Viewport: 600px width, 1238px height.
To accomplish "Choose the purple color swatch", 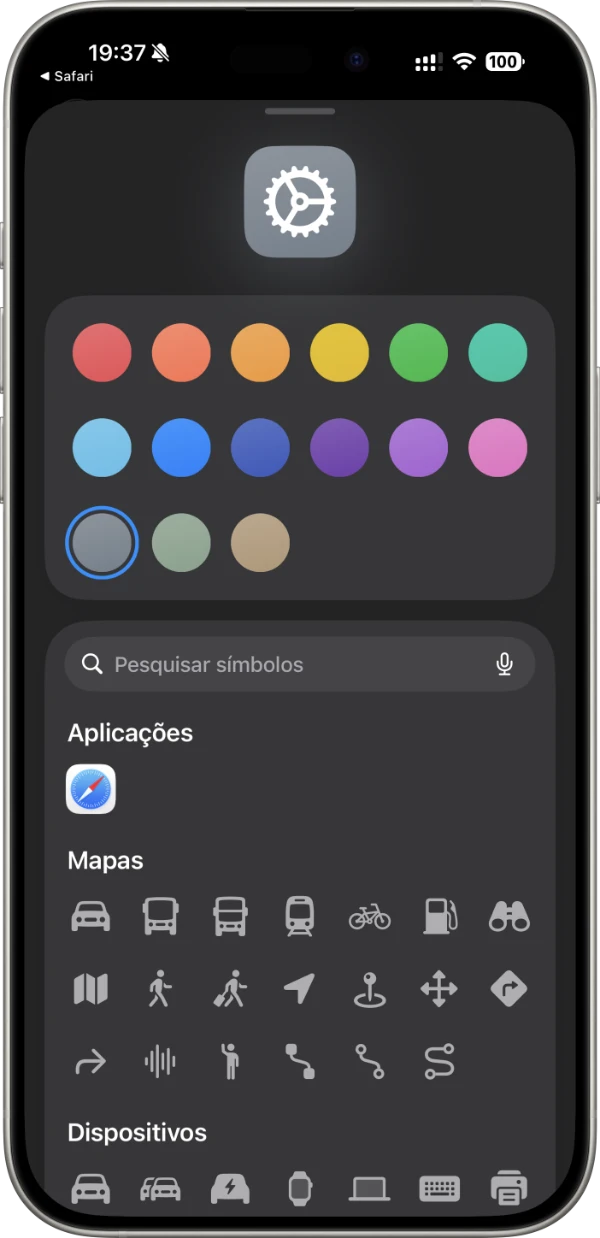I will tap(340, 447).
